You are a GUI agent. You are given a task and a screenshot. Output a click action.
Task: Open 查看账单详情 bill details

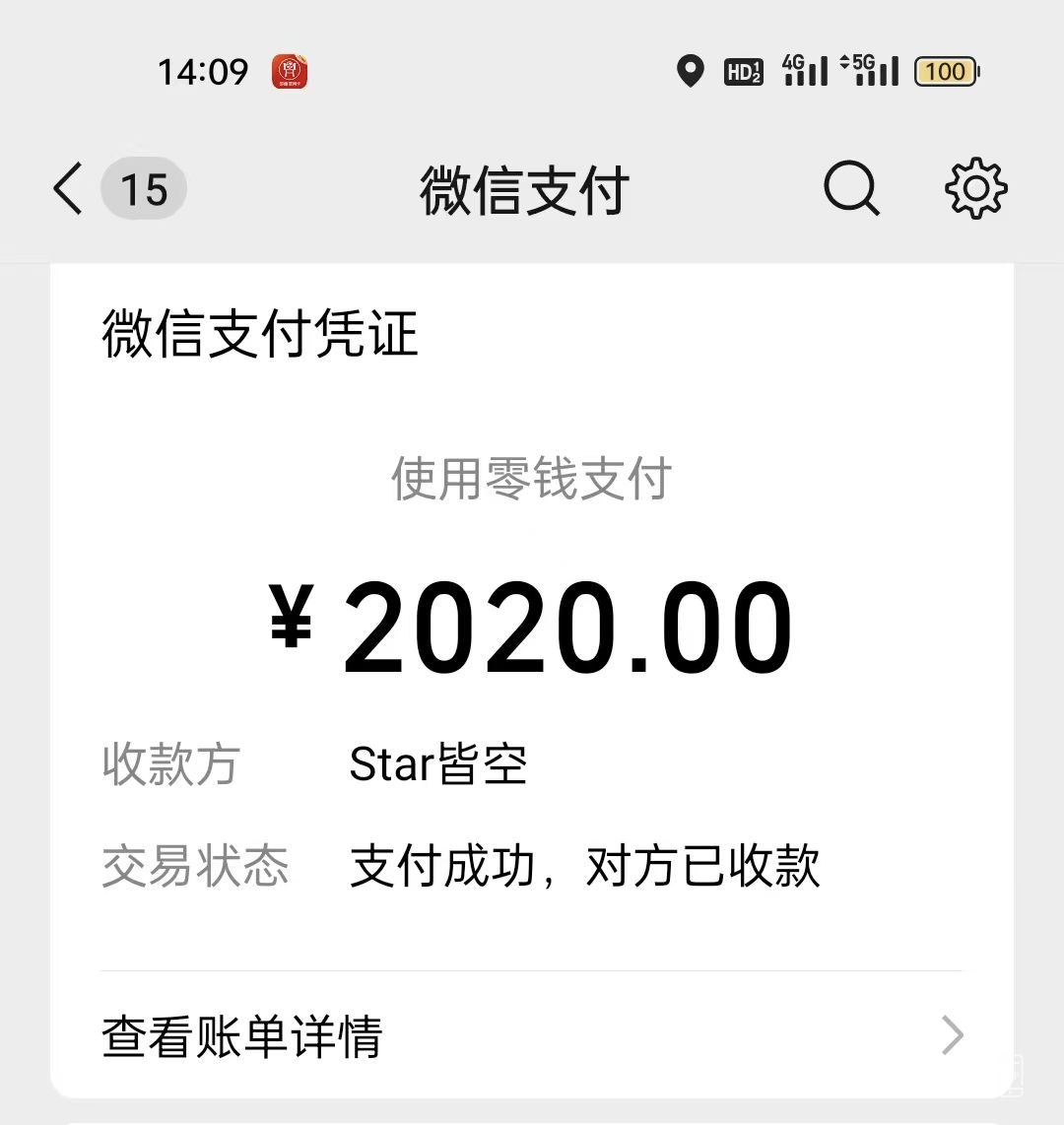530,1036
